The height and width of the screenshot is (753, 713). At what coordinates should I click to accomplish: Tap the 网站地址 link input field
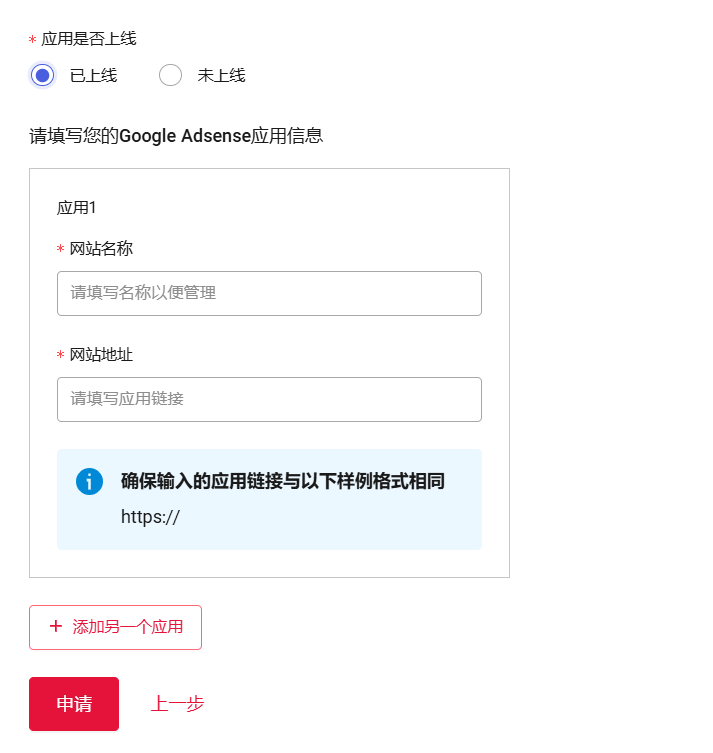click(x=269, y=399)
